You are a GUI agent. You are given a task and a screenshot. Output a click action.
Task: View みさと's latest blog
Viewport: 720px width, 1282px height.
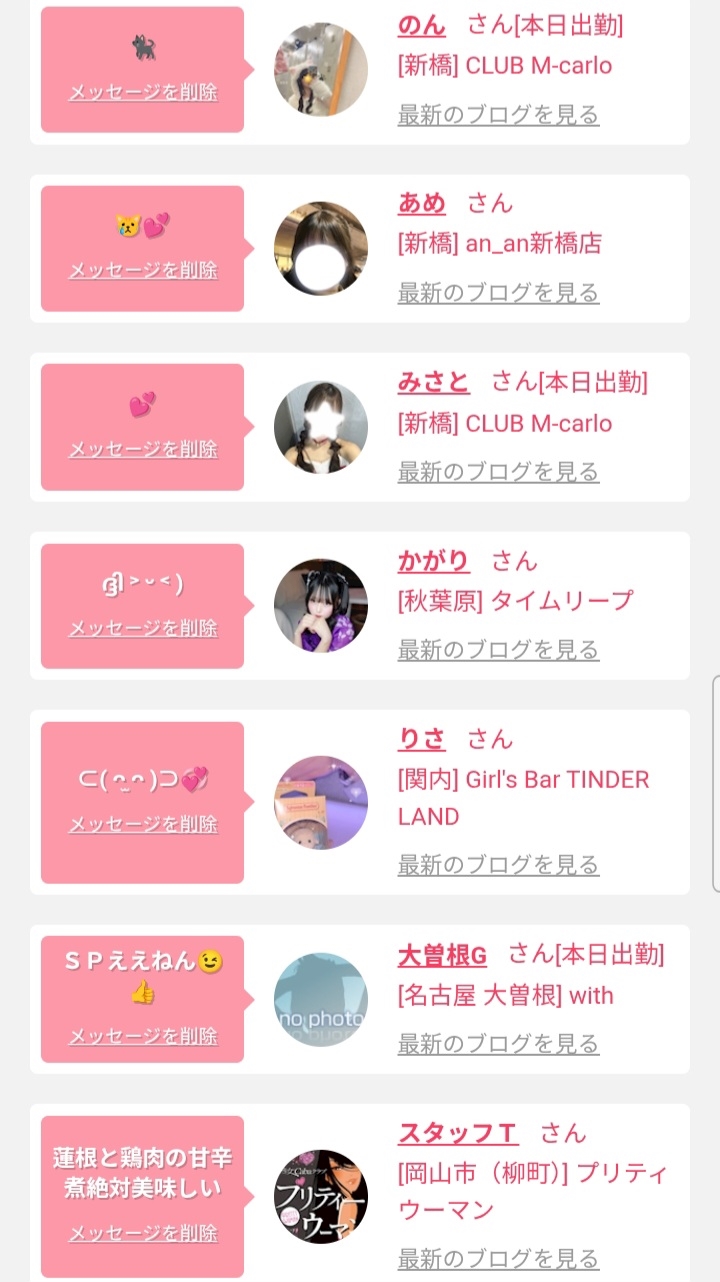[x=498, y=472]
